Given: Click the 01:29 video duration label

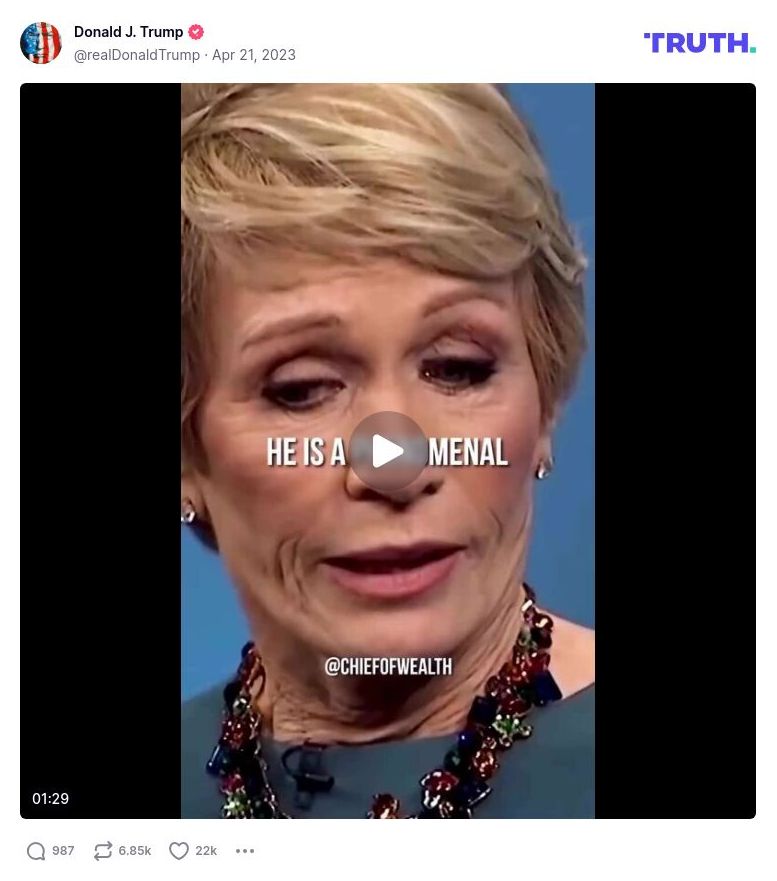Looking at the screenshot, I should pos(50,798).
